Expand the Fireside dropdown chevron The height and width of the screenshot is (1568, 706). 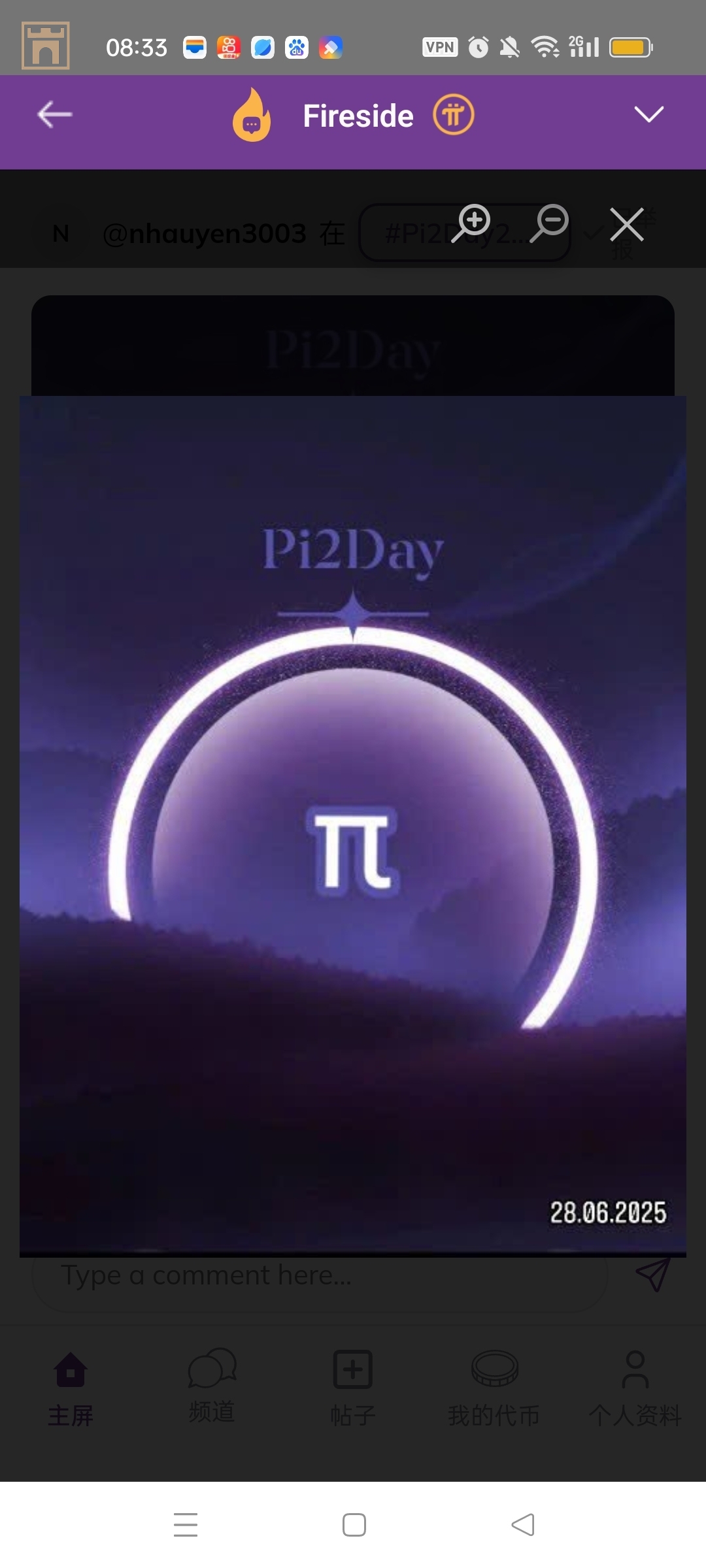point(648,115)
